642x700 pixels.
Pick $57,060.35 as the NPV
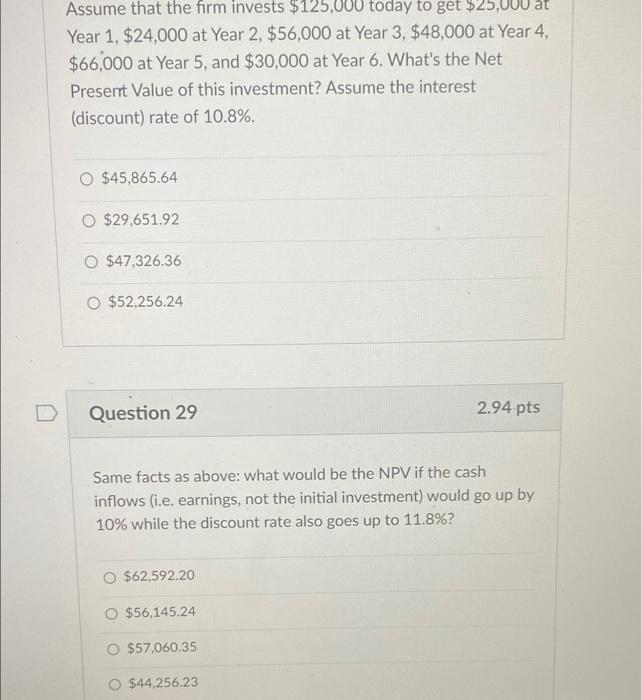(x=114, y=648)
